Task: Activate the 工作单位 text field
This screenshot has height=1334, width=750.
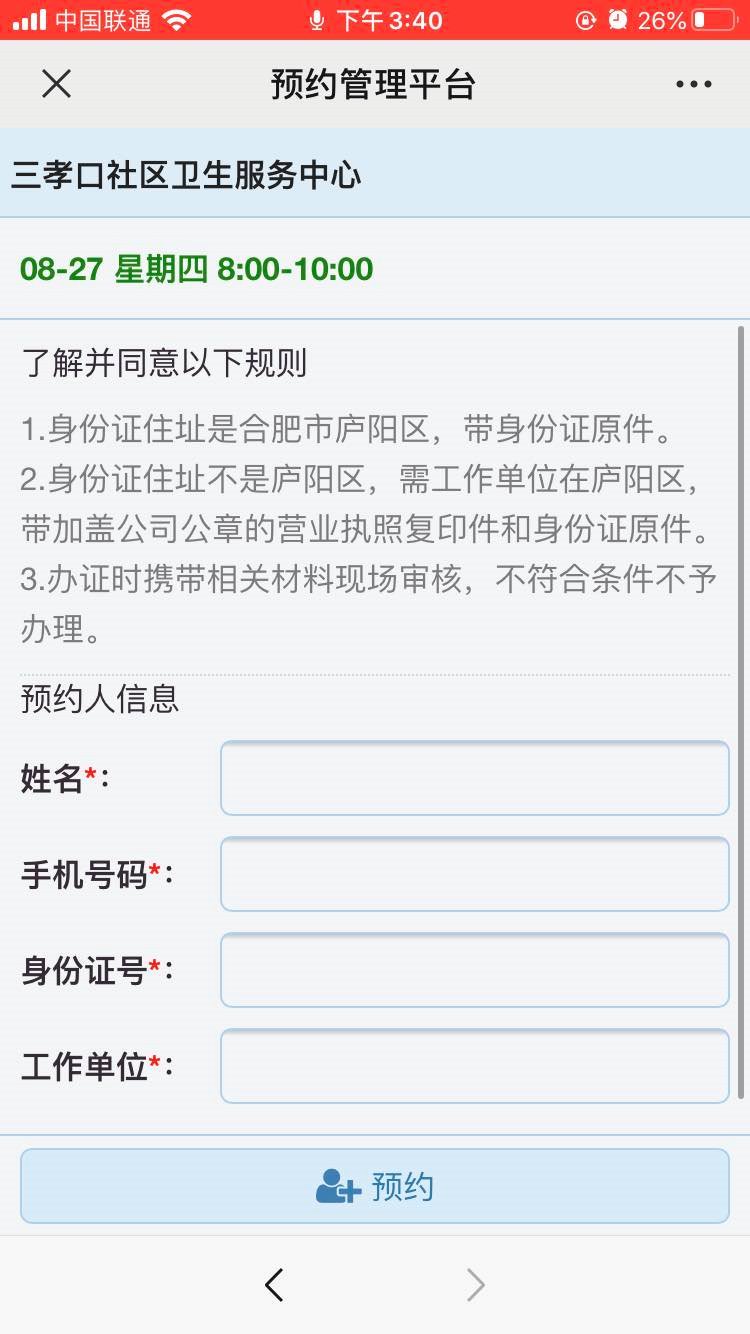Action: click(x=474, y=1066)
